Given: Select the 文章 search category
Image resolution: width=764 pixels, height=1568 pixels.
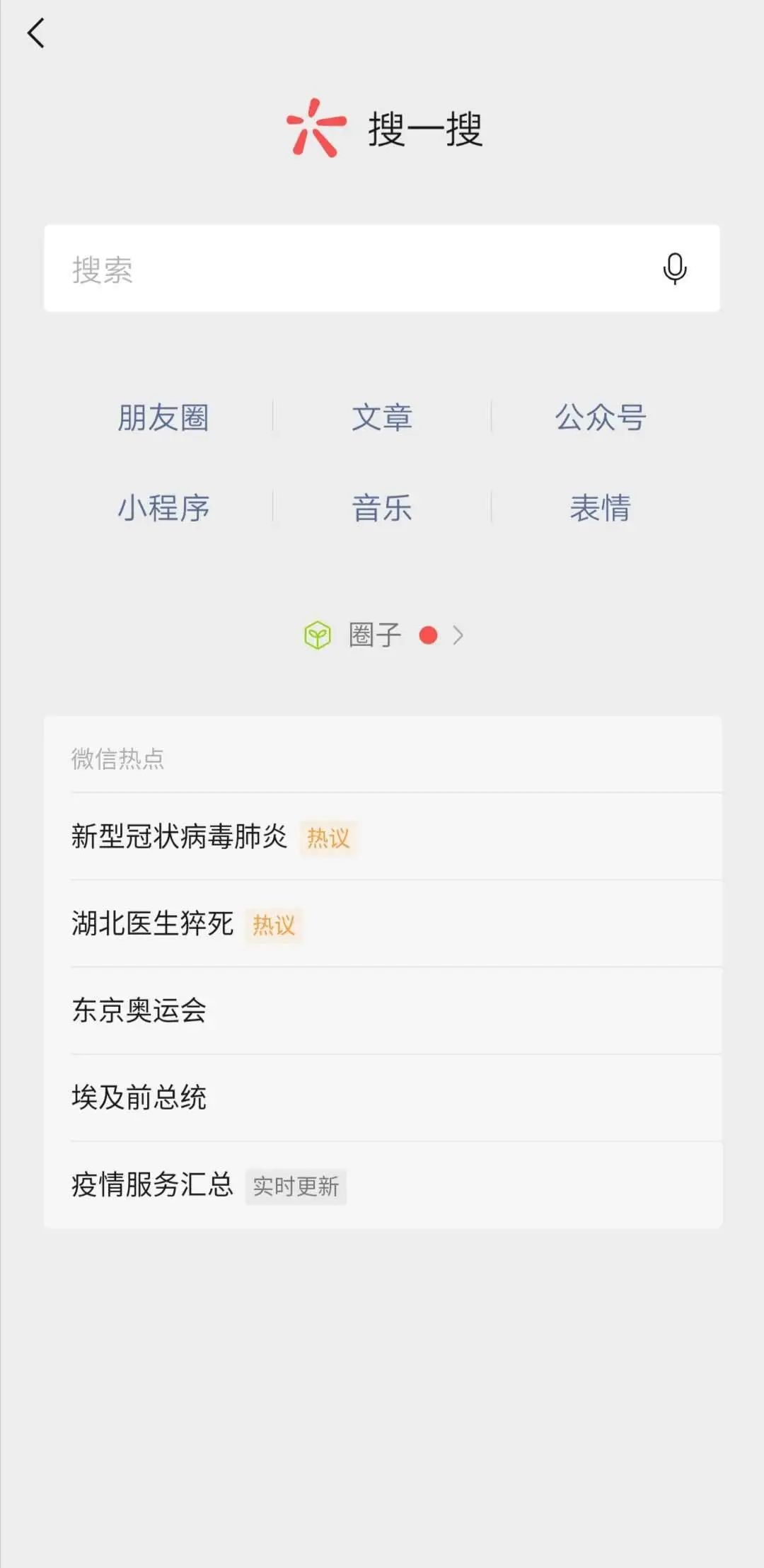Looking at the screenshot, I should pos(382,417).
